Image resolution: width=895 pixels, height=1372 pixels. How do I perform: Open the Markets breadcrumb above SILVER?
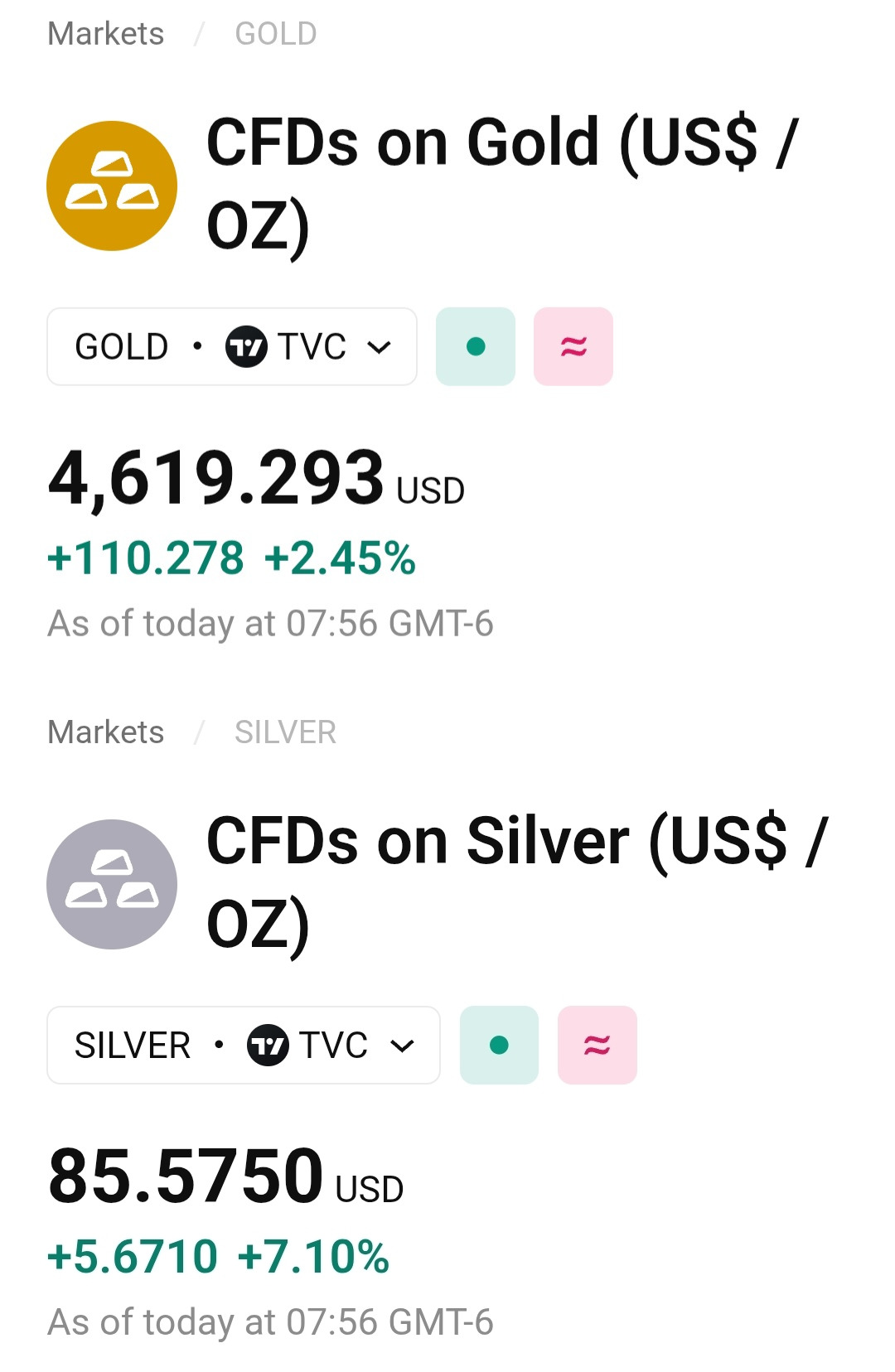(106, 732)
